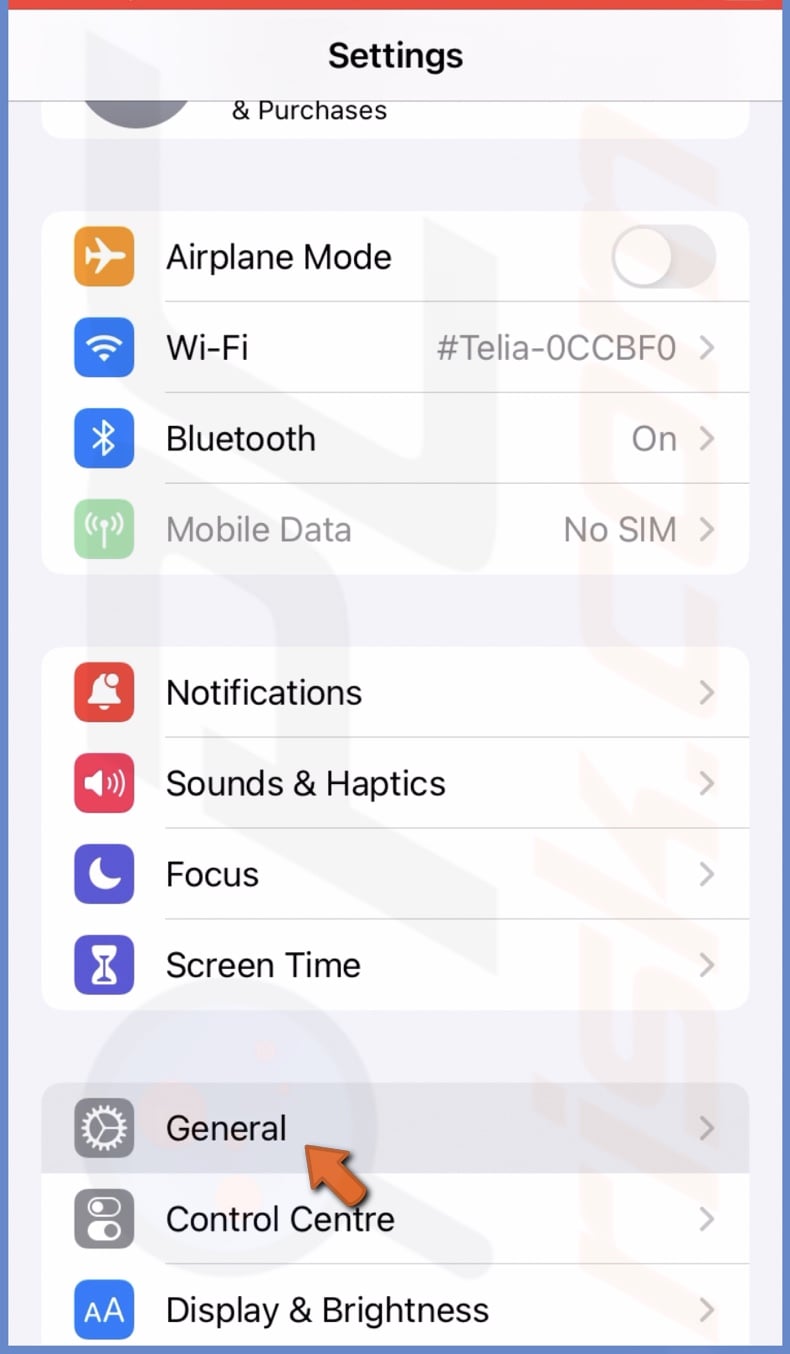Tap the Screen Time hourglass icon
Screen dimensions: 790x1354
(x=103, y=964)
